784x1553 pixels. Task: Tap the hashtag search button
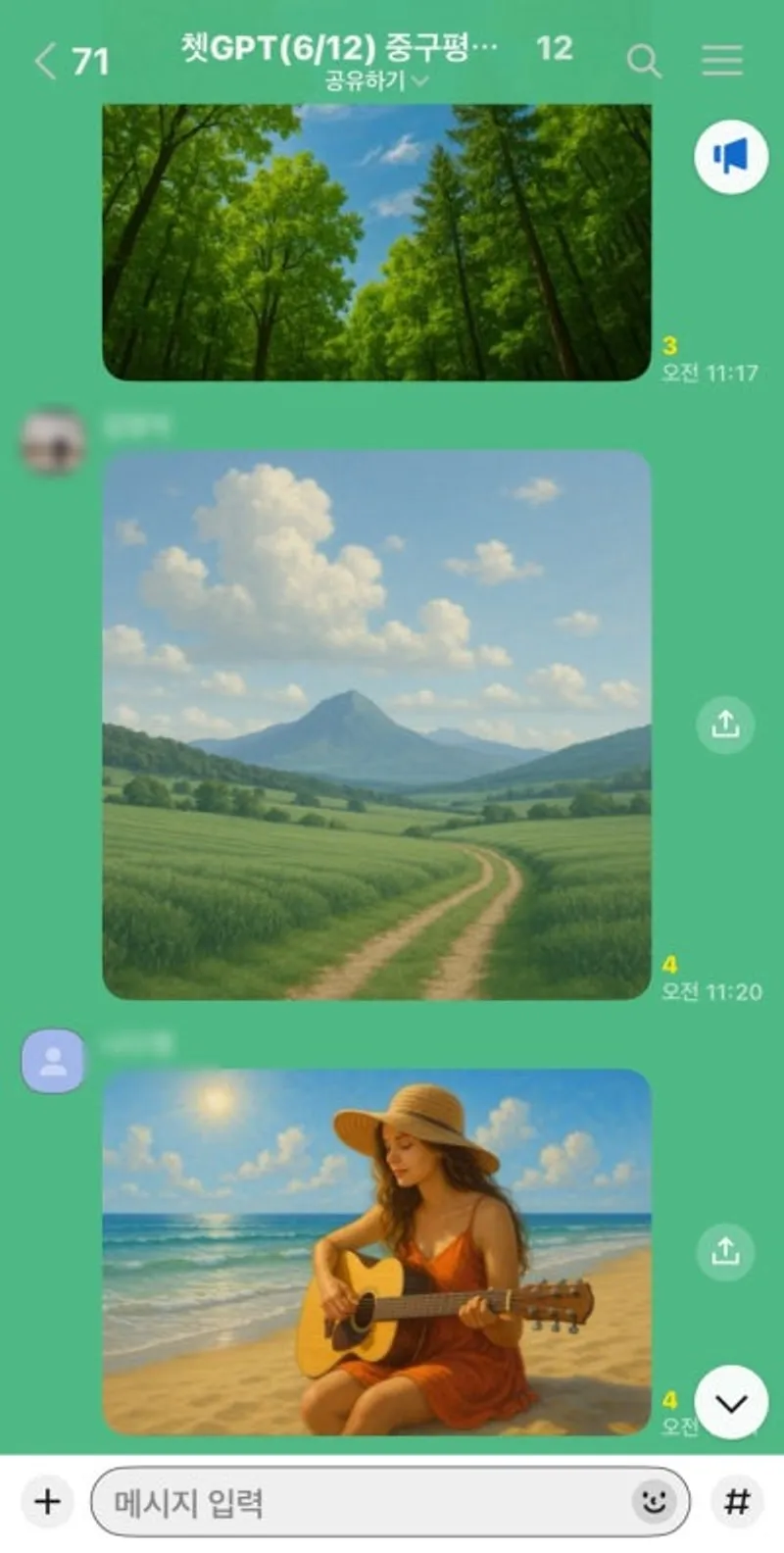[737, 1501]
